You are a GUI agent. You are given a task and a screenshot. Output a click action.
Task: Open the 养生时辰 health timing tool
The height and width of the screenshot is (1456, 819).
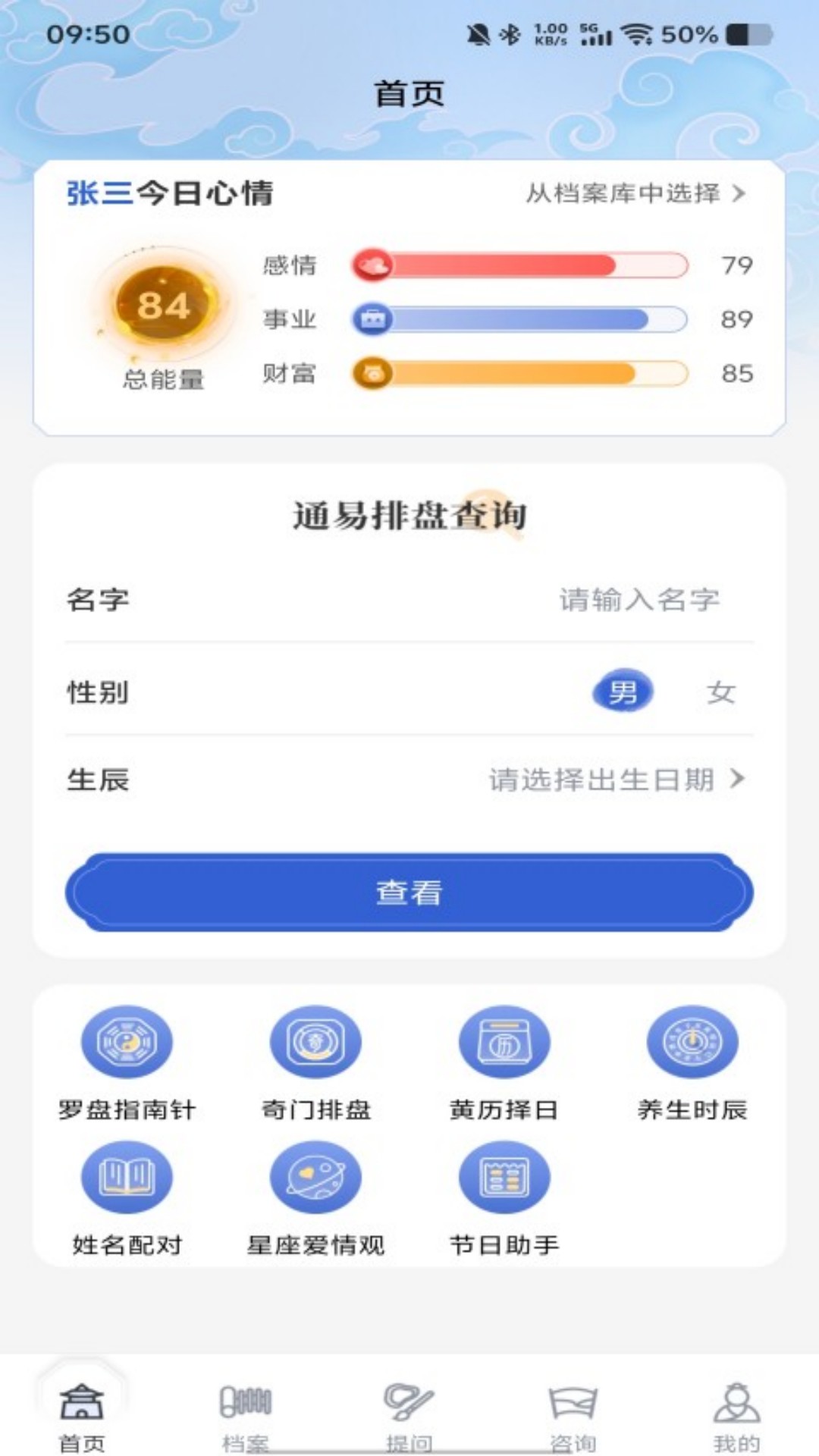692,1042
